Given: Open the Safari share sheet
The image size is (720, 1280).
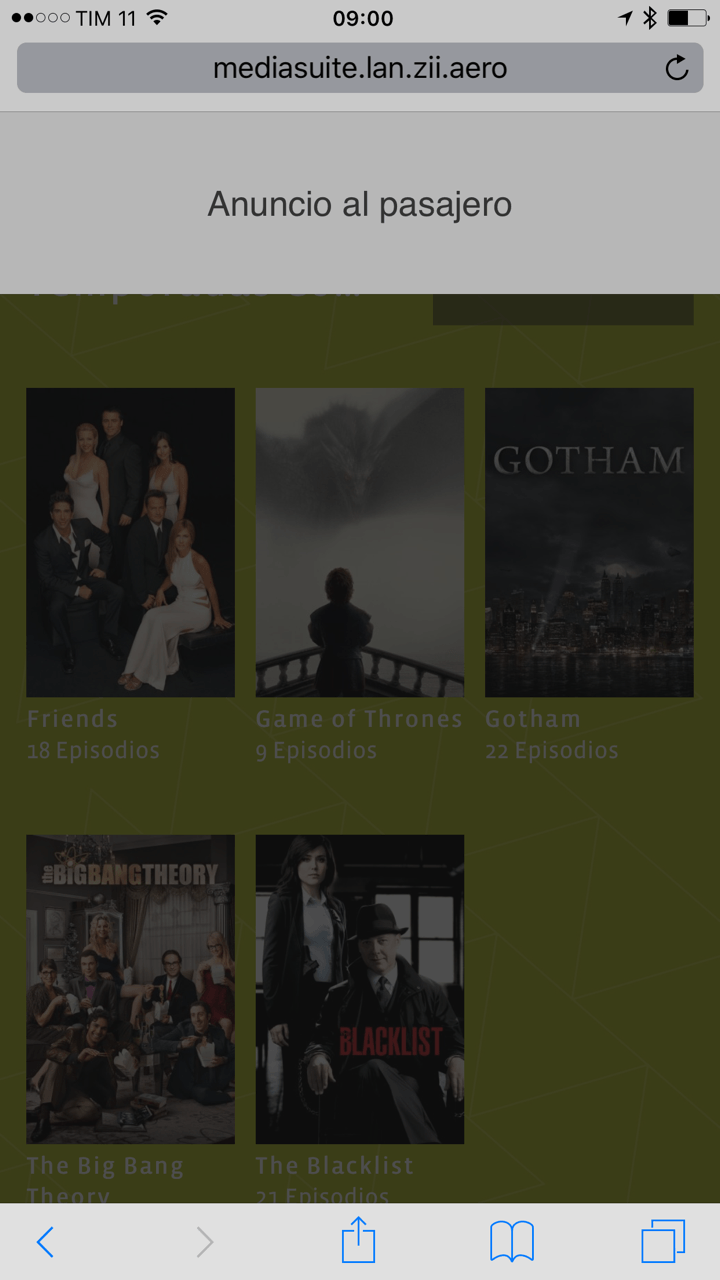Looking at the screenshot, I should click(x=358, y=1241).
